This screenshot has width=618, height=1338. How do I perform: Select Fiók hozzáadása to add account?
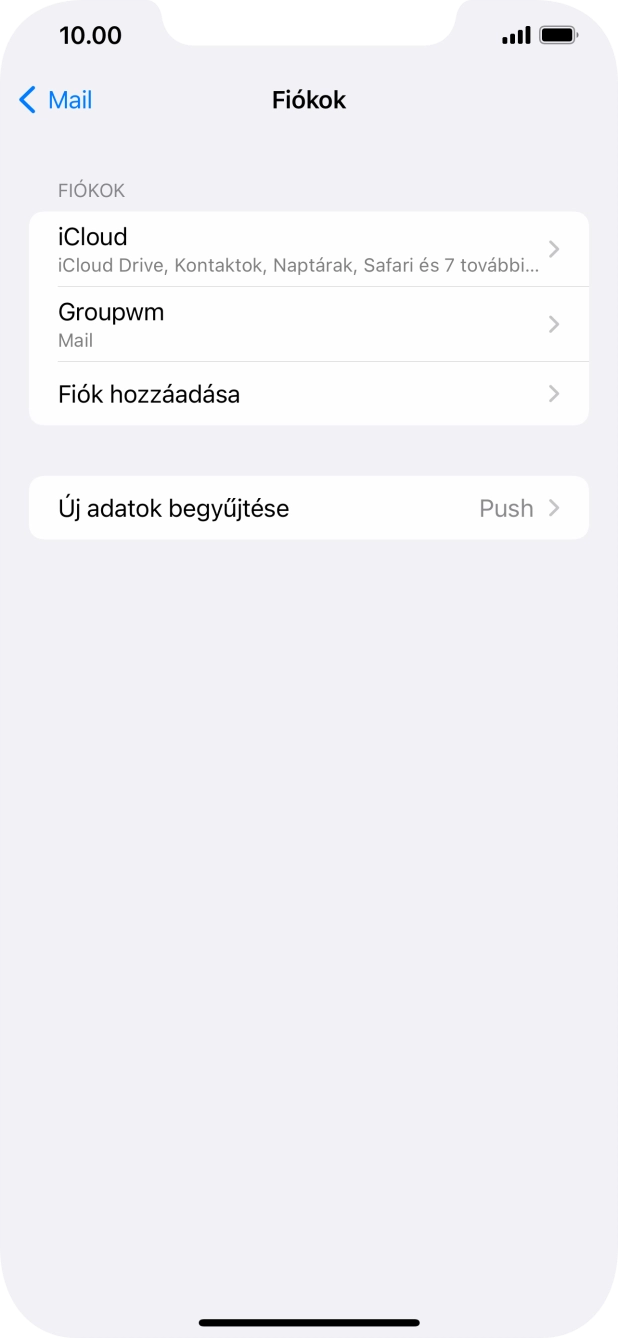pos(308,394)
